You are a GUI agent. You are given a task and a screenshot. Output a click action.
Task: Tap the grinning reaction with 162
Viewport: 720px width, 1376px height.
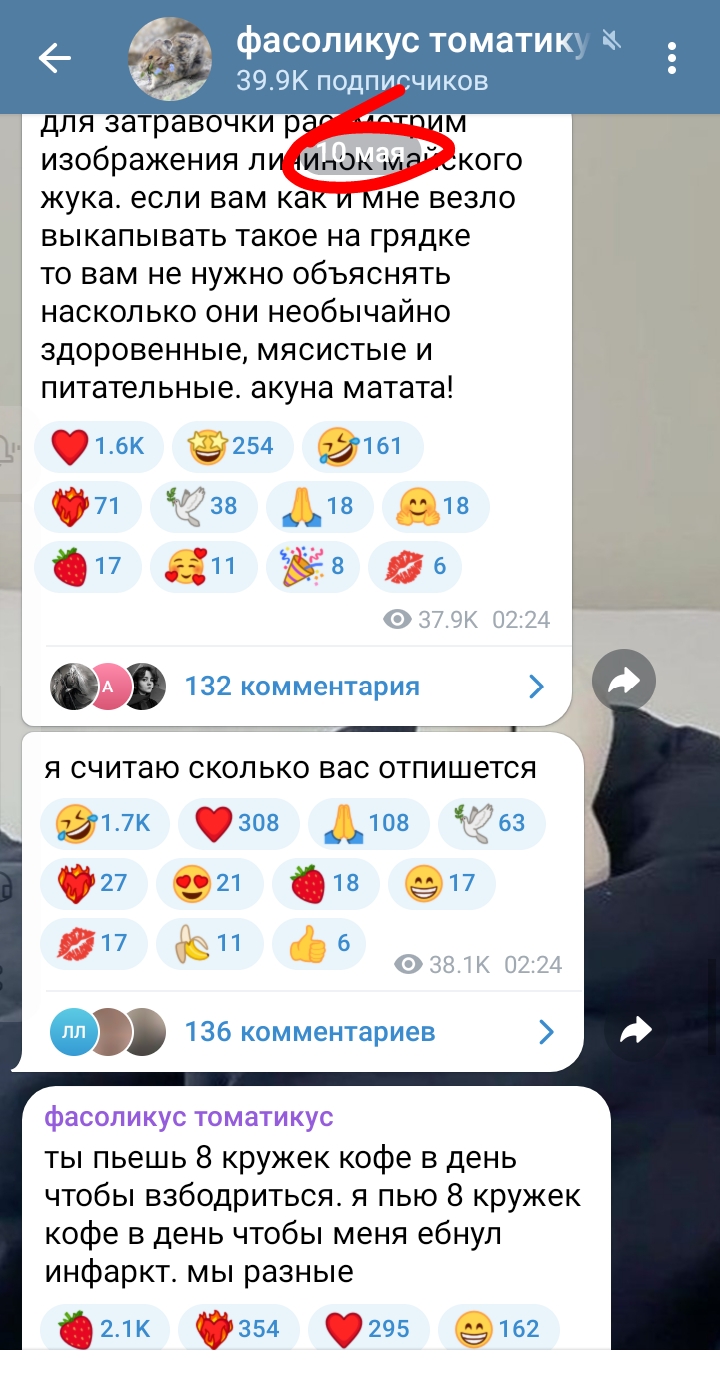497,1329
